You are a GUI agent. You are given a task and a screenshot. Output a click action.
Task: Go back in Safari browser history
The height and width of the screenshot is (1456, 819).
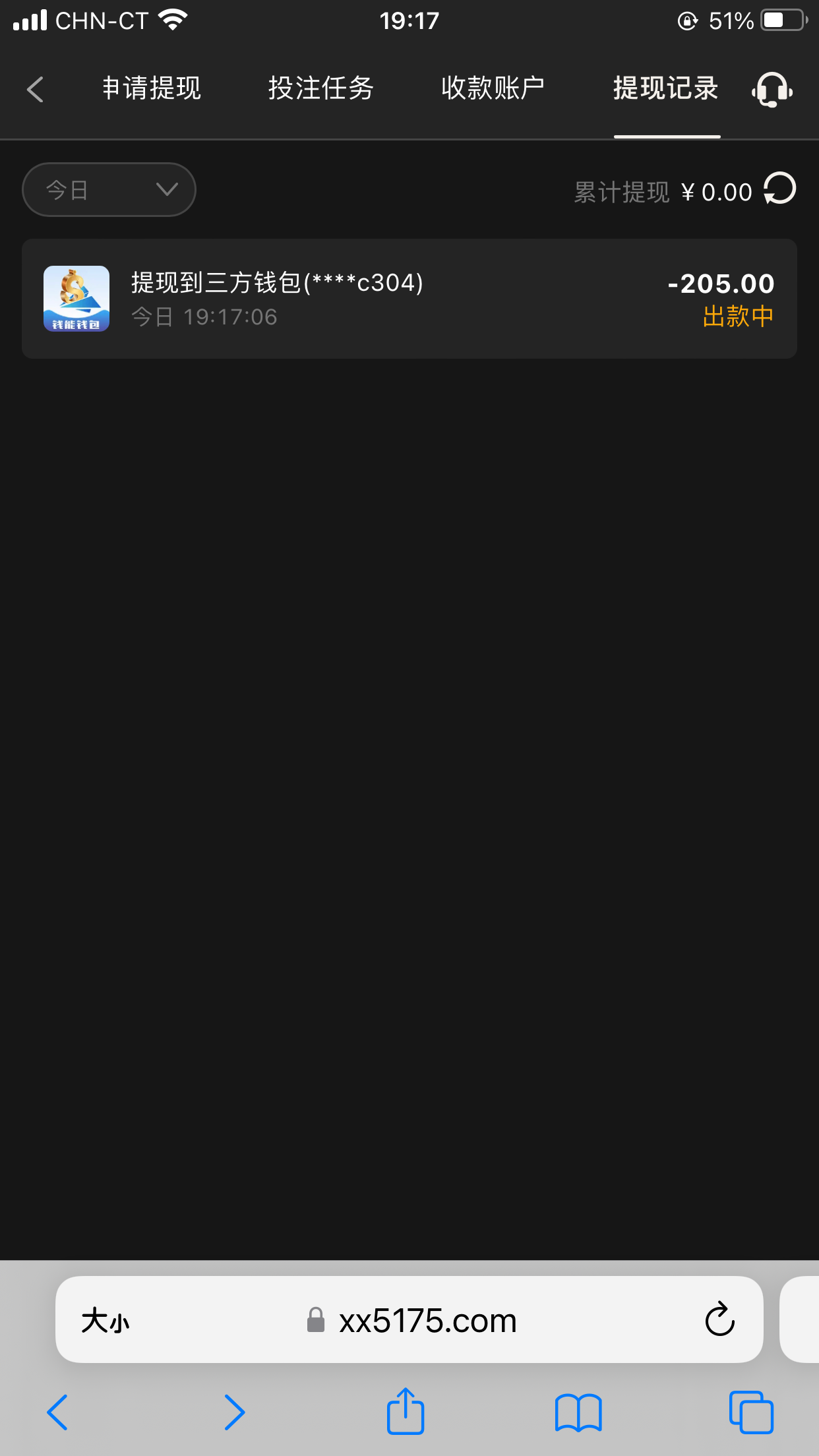point(57,1412)
